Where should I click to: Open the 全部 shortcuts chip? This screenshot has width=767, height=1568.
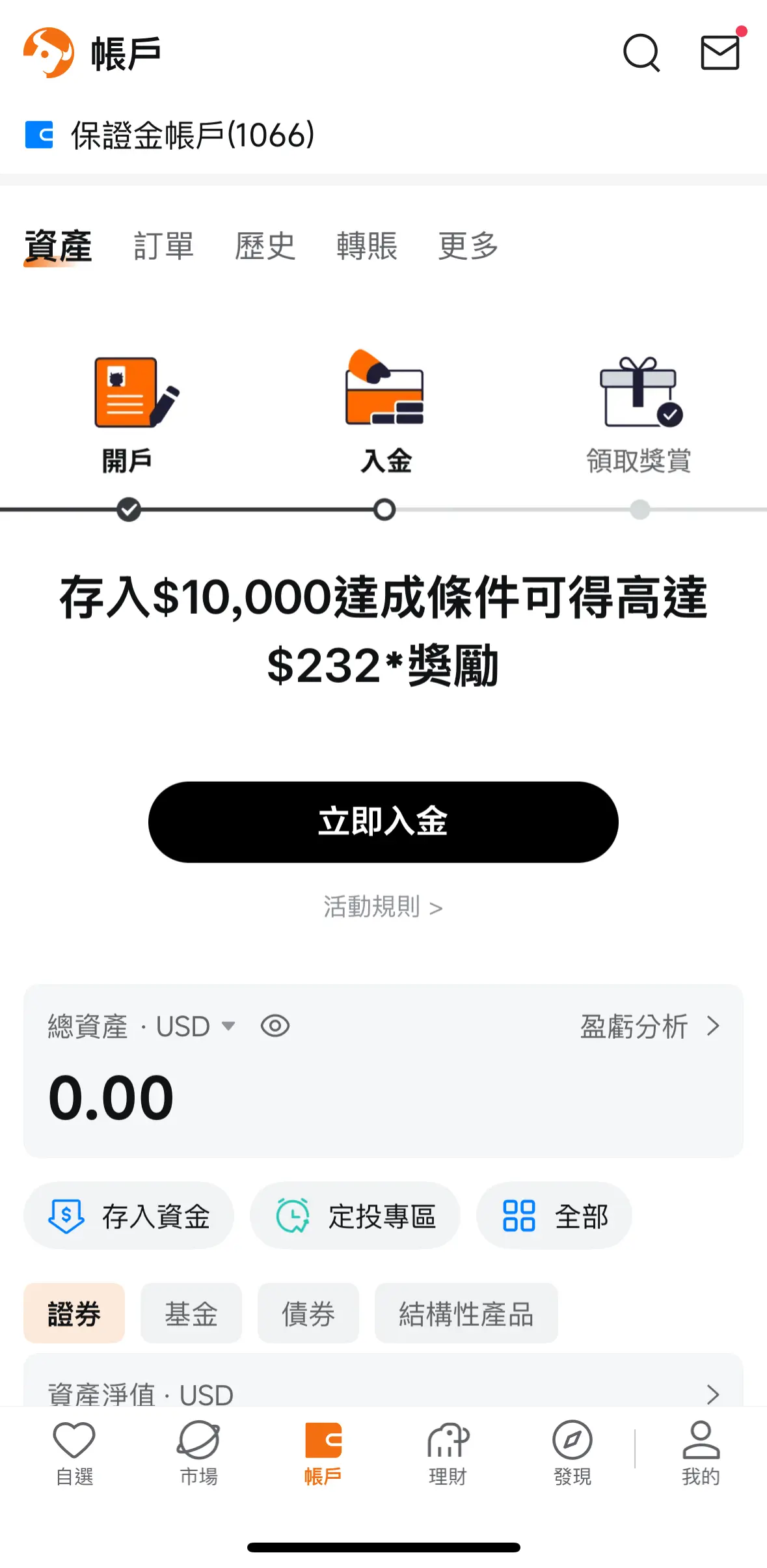click(x=554, y=1216)
